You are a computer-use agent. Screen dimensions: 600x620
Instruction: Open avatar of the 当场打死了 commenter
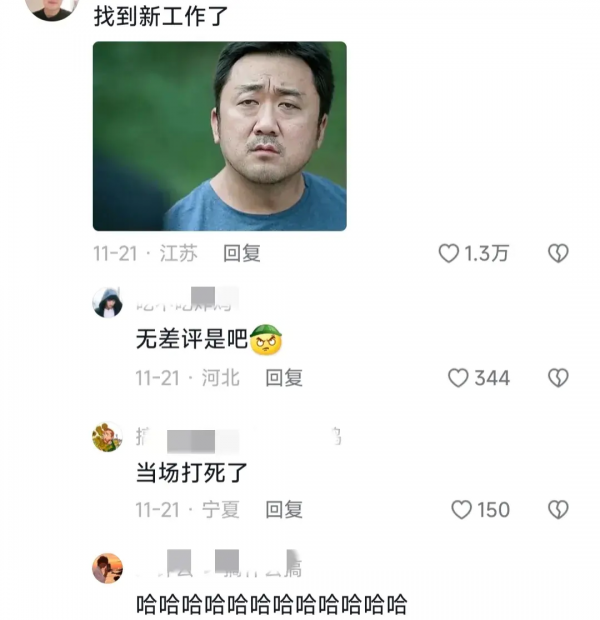pos(107,437)
